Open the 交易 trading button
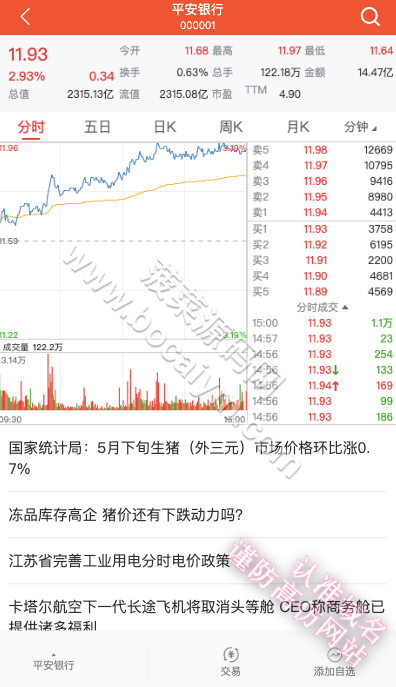 click(230, 662)
